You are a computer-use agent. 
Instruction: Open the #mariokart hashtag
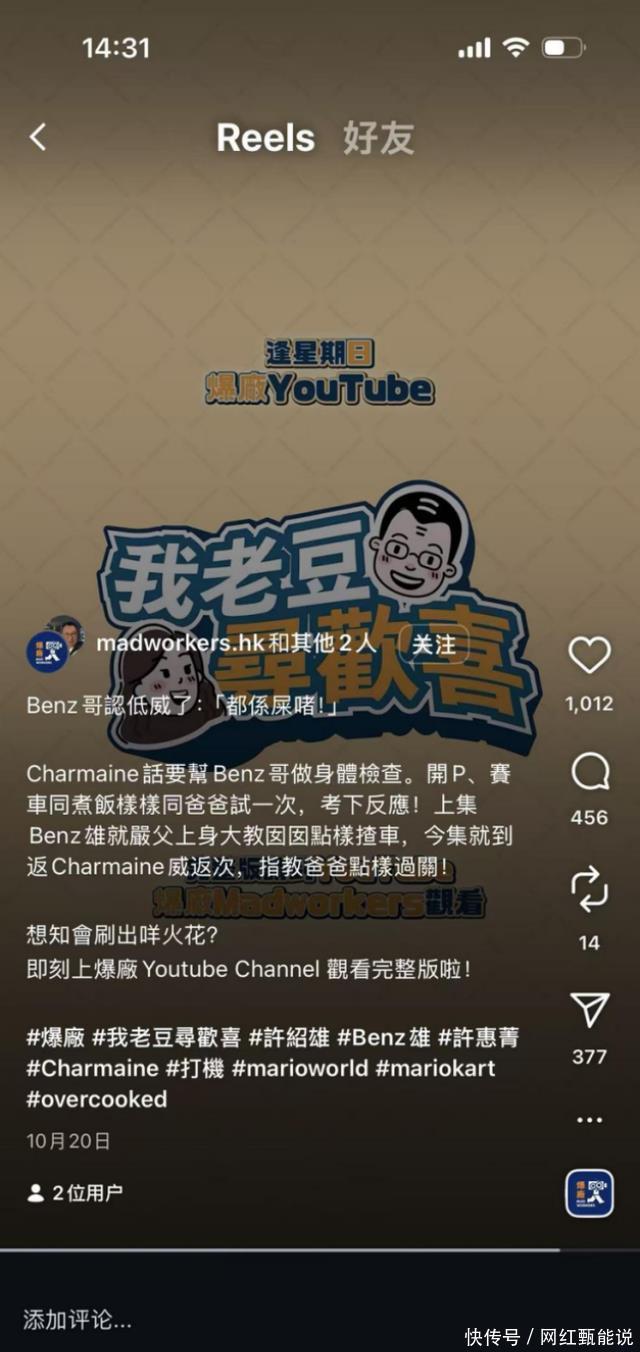click(435, 1068)
